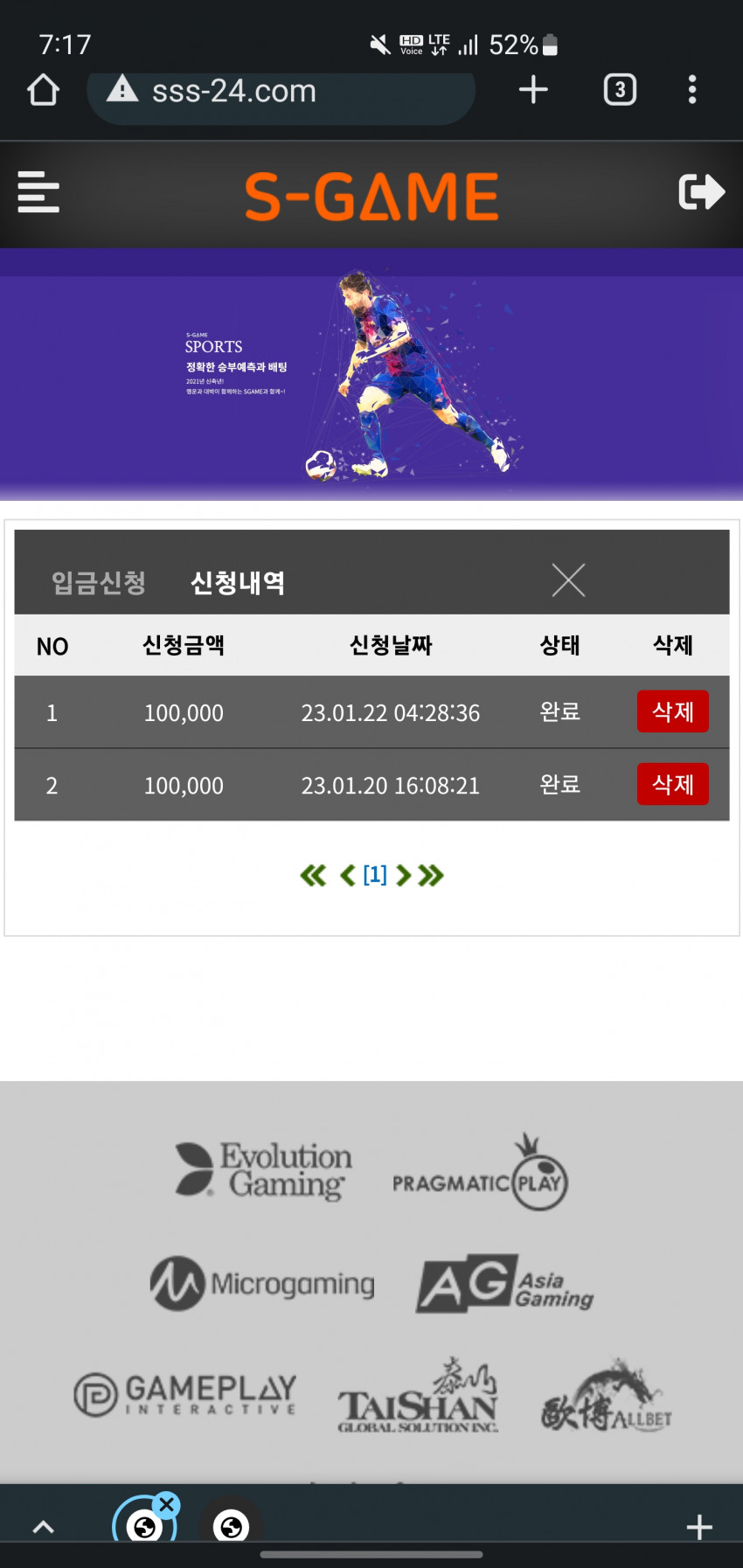The image size is (743, 1568).
Task: Add a tab from bottom bar
Action: (699, 1527)
